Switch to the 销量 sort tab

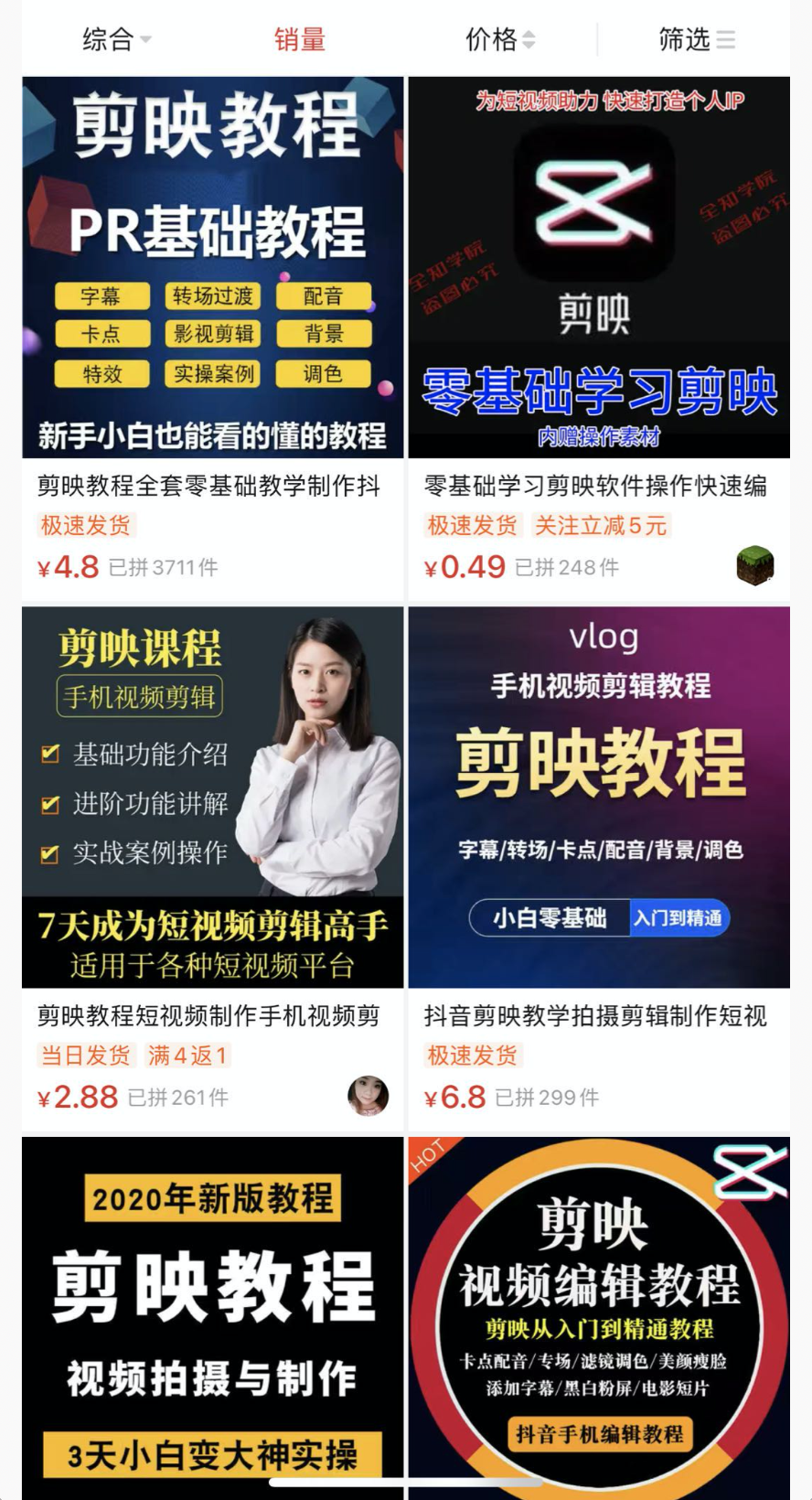pos(300,39)
